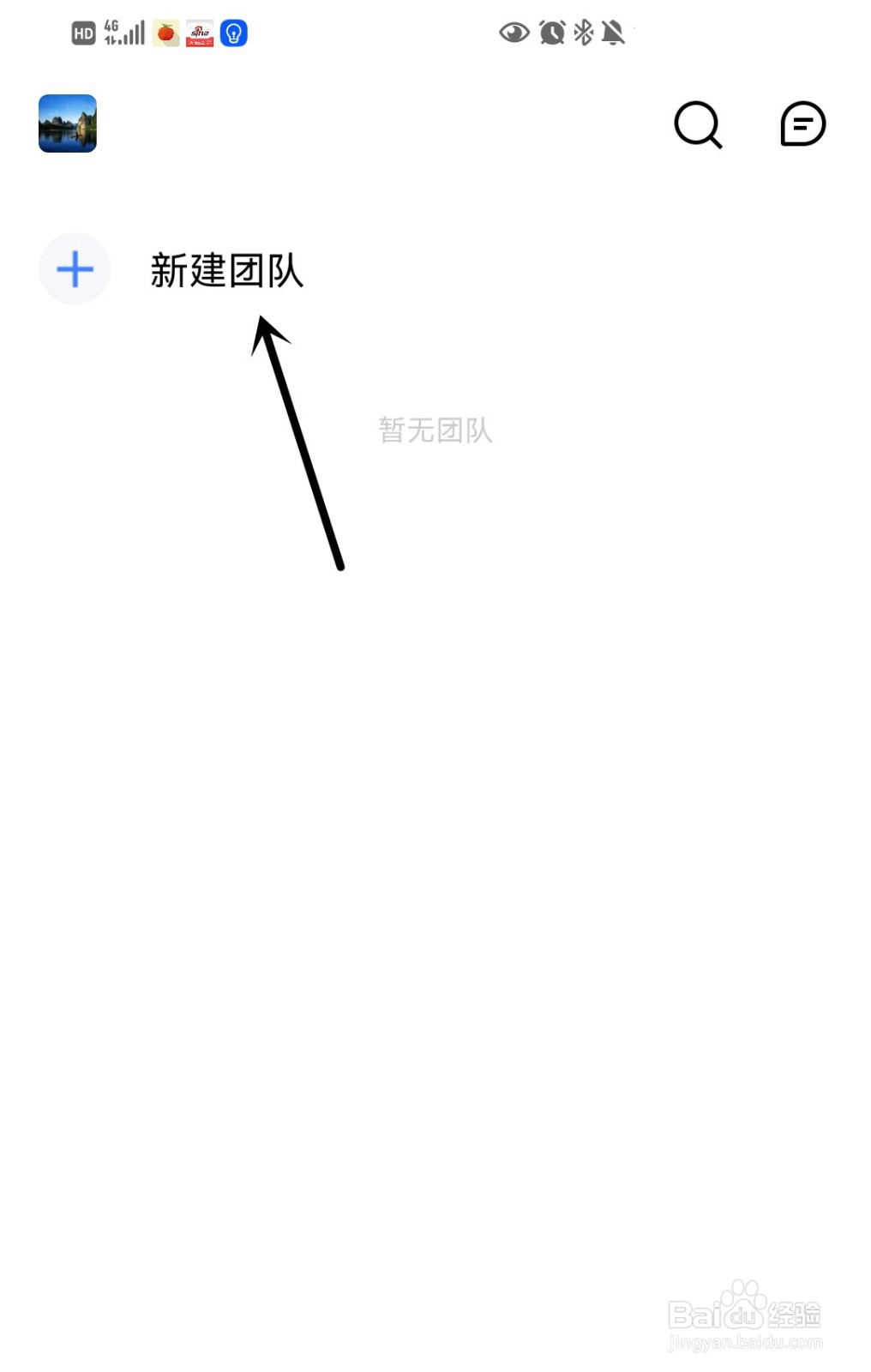Tap the alarm clock status bar icon
The width and height of the screenshot is (871, 1372).
pyautogui.click(x=553, y=33)
